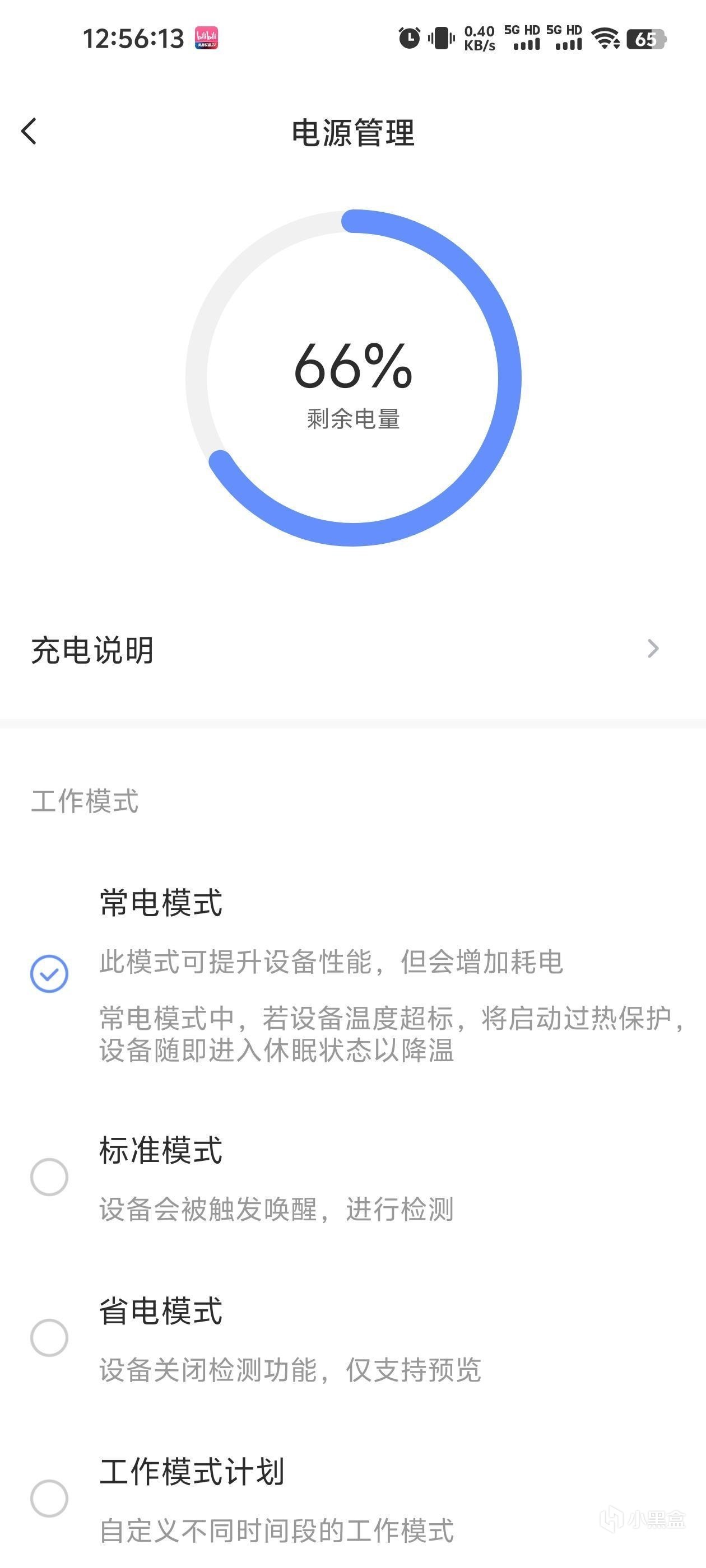Enable 工作模式计划 schedule option

[x=49, y=1498]
